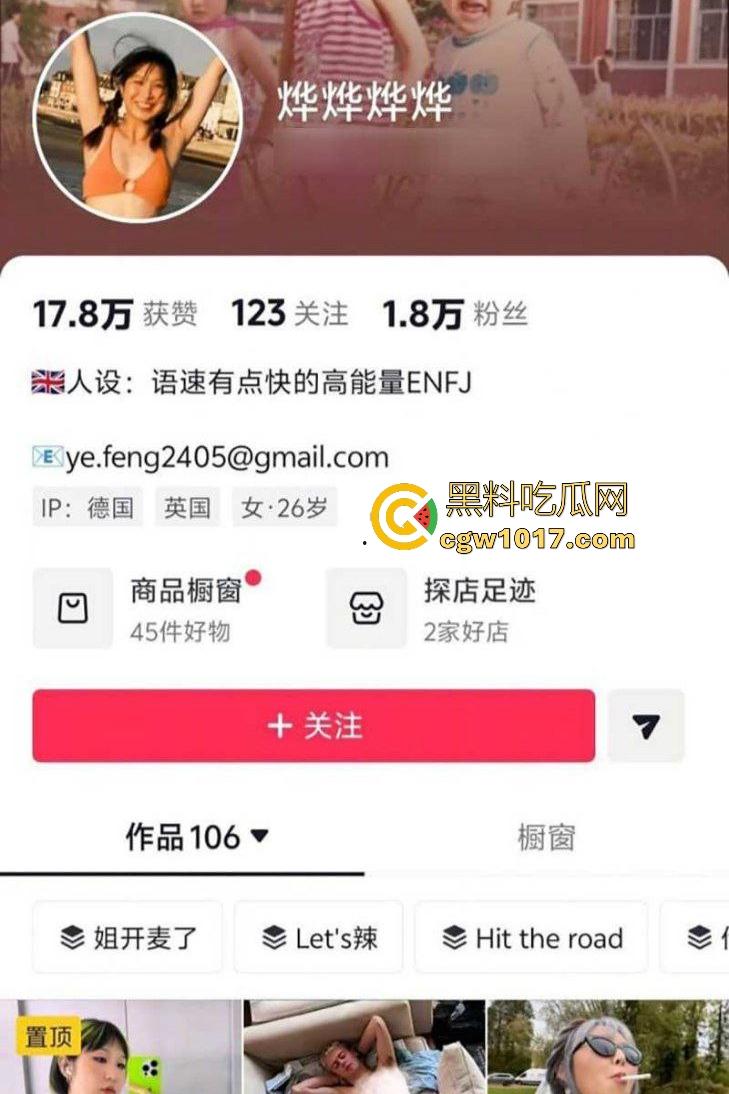Image resolution: width=729 pixels, height=1094 pixels.
Task: Select the 女·26岁 gender-age tag
Action: click(x=285, y=507)
